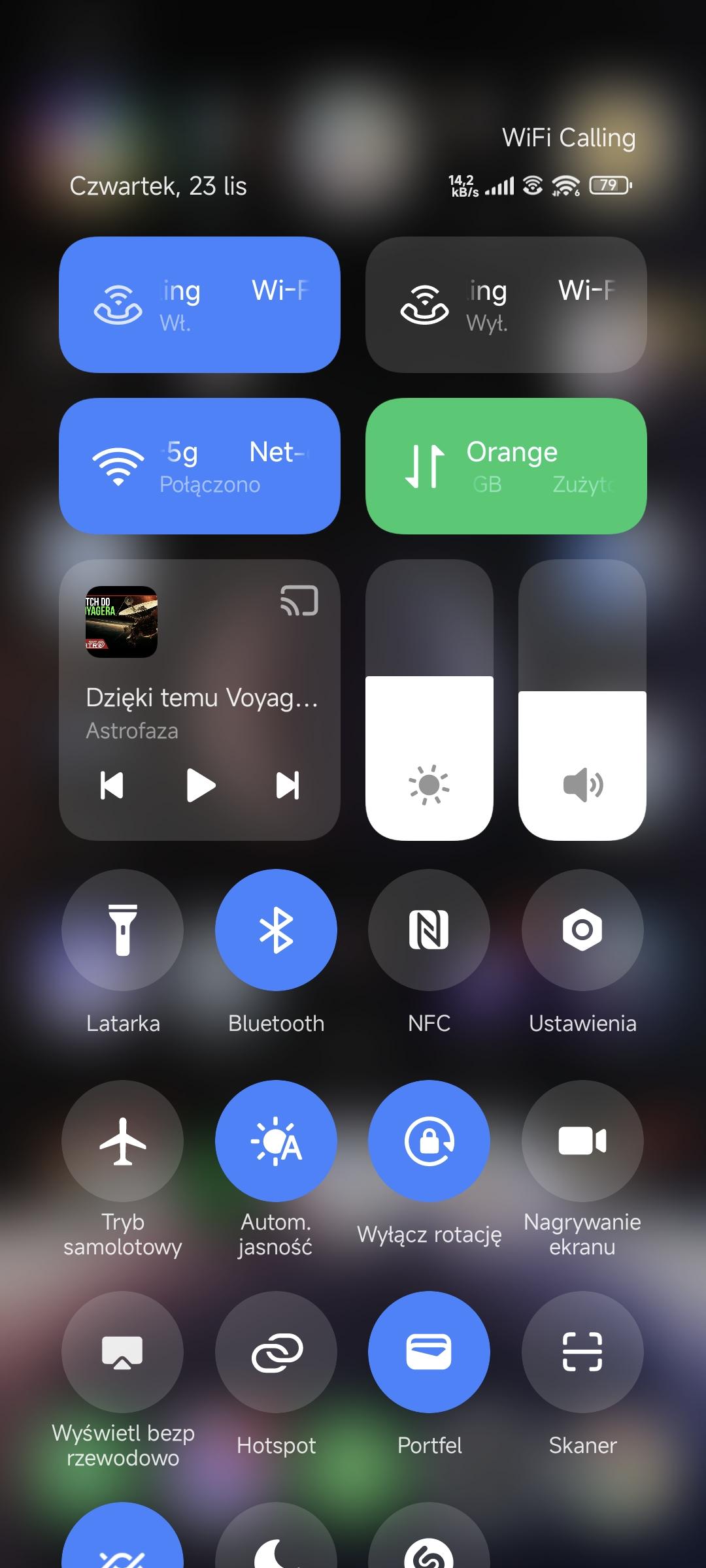Go to the previous track

(112, 785)
